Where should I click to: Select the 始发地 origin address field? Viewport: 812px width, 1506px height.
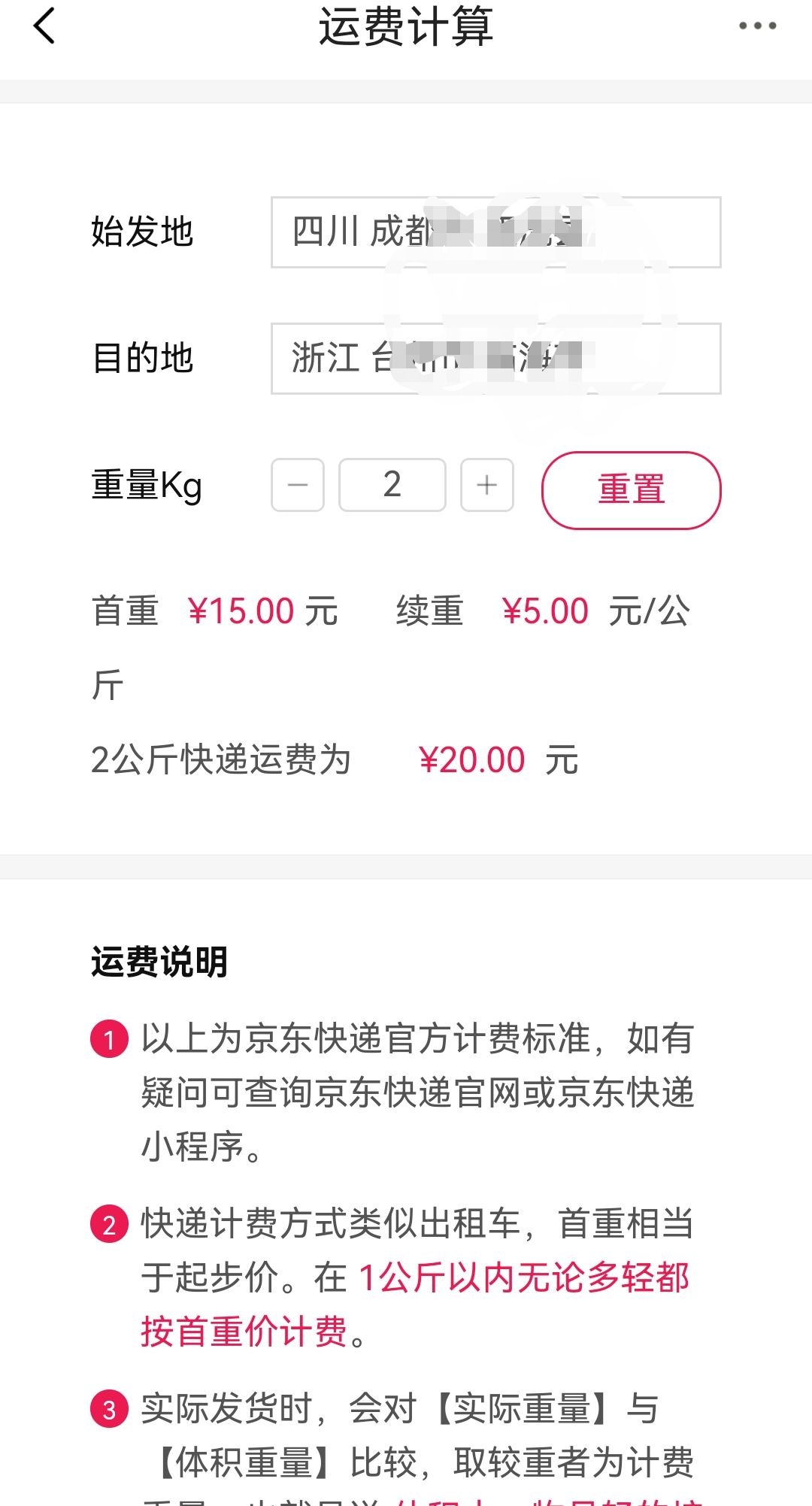tap(495, 232)
